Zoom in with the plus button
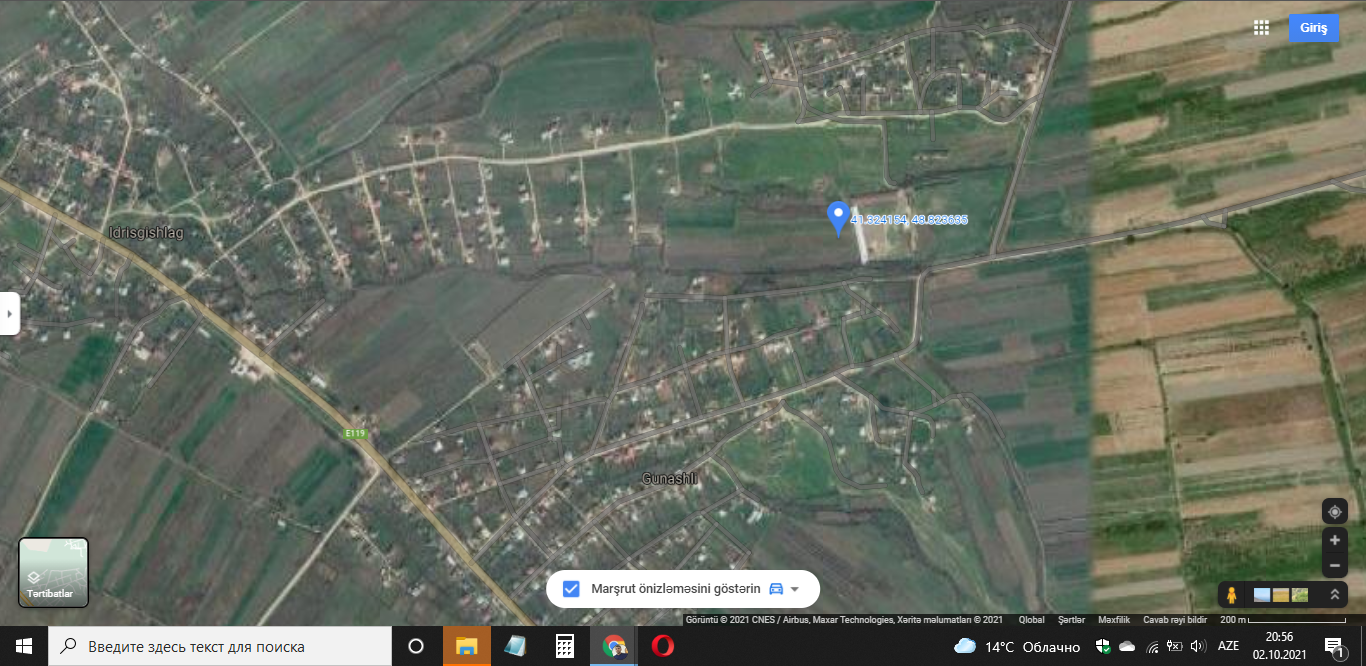Viewport: 1366px width, 666px height. pyautogui.click(x=1334, y=540)
